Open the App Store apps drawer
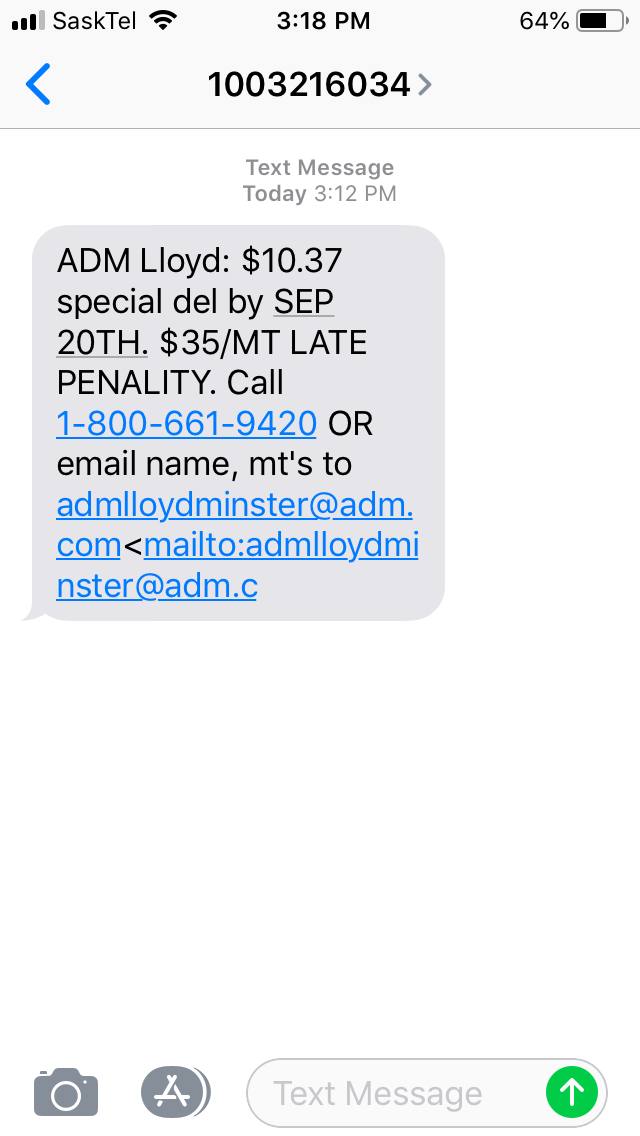The width and height of the screenshot is (640, 1136). (175, 1092)
